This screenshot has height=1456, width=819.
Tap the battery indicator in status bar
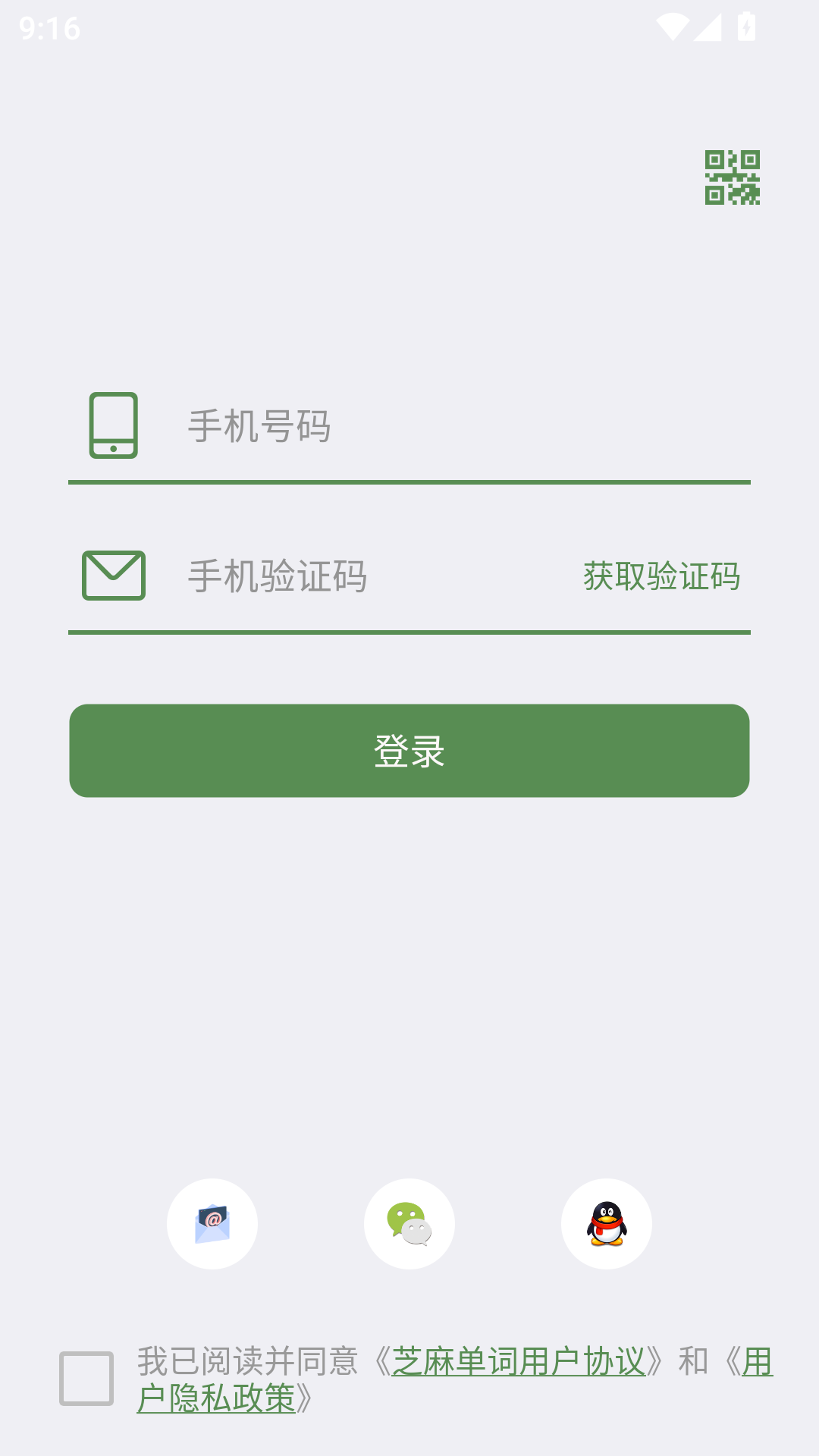[746, 25]
